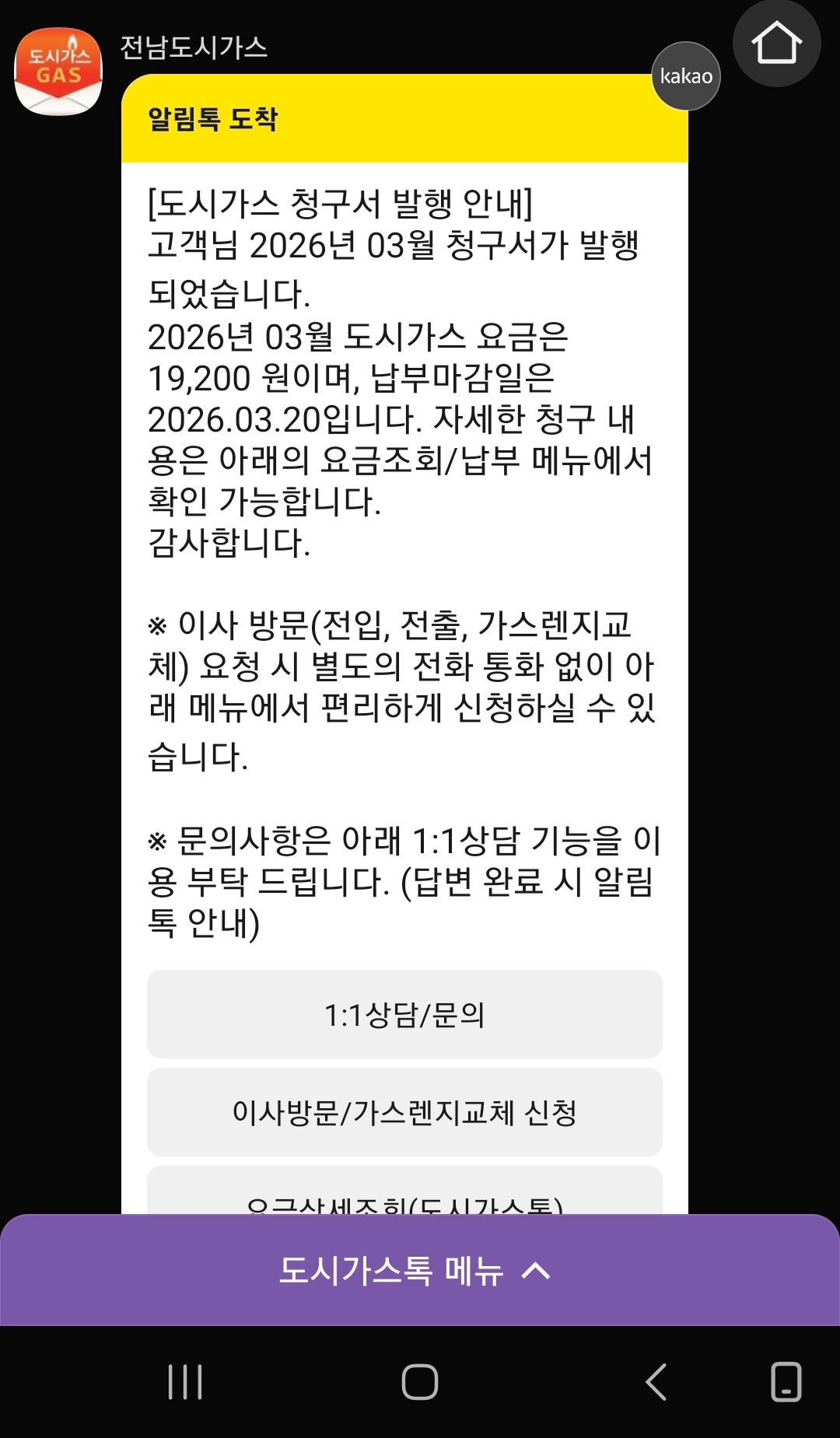Go back using the system back button
This screenshot has height=1438, width=840.
[656, 1382]
